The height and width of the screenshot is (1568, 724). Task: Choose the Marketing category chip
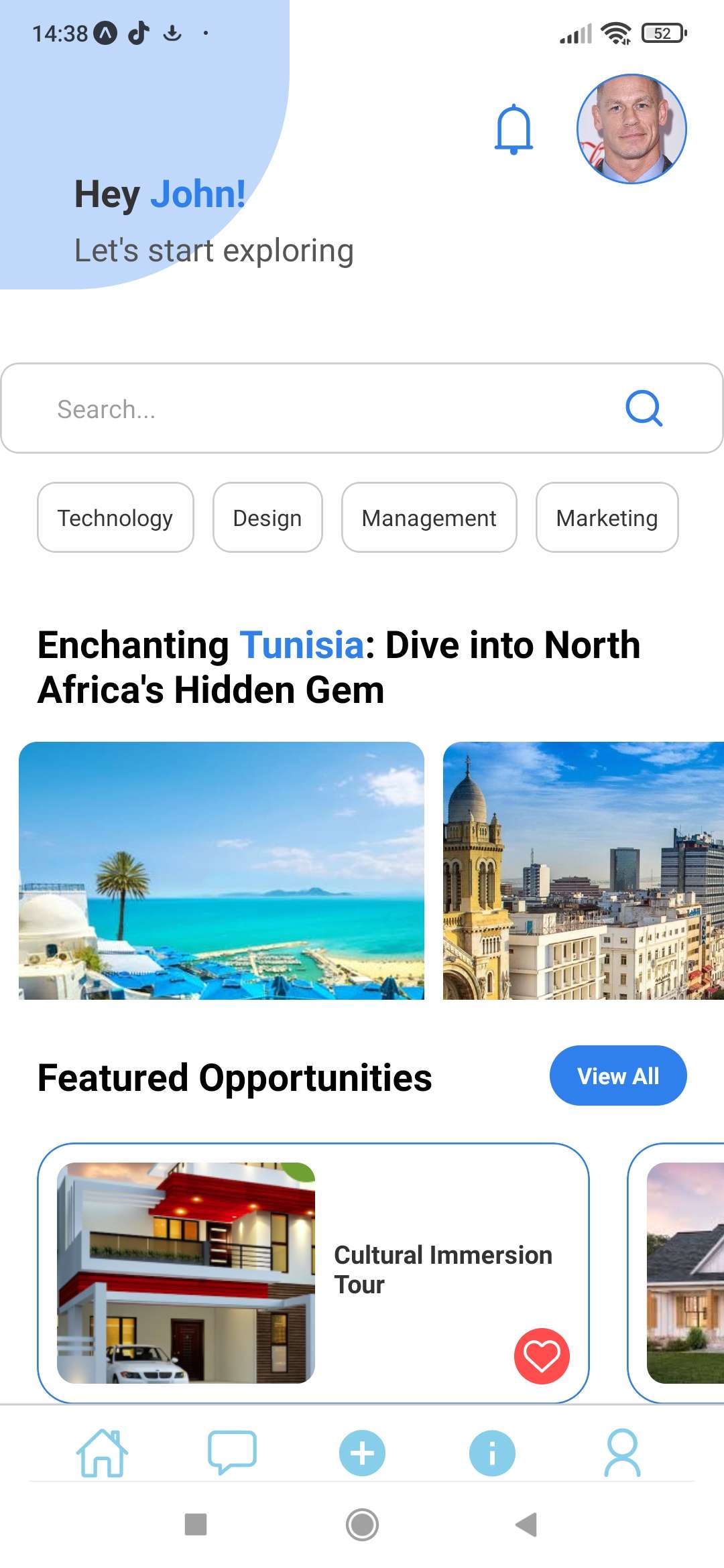(x=607, y=517)
